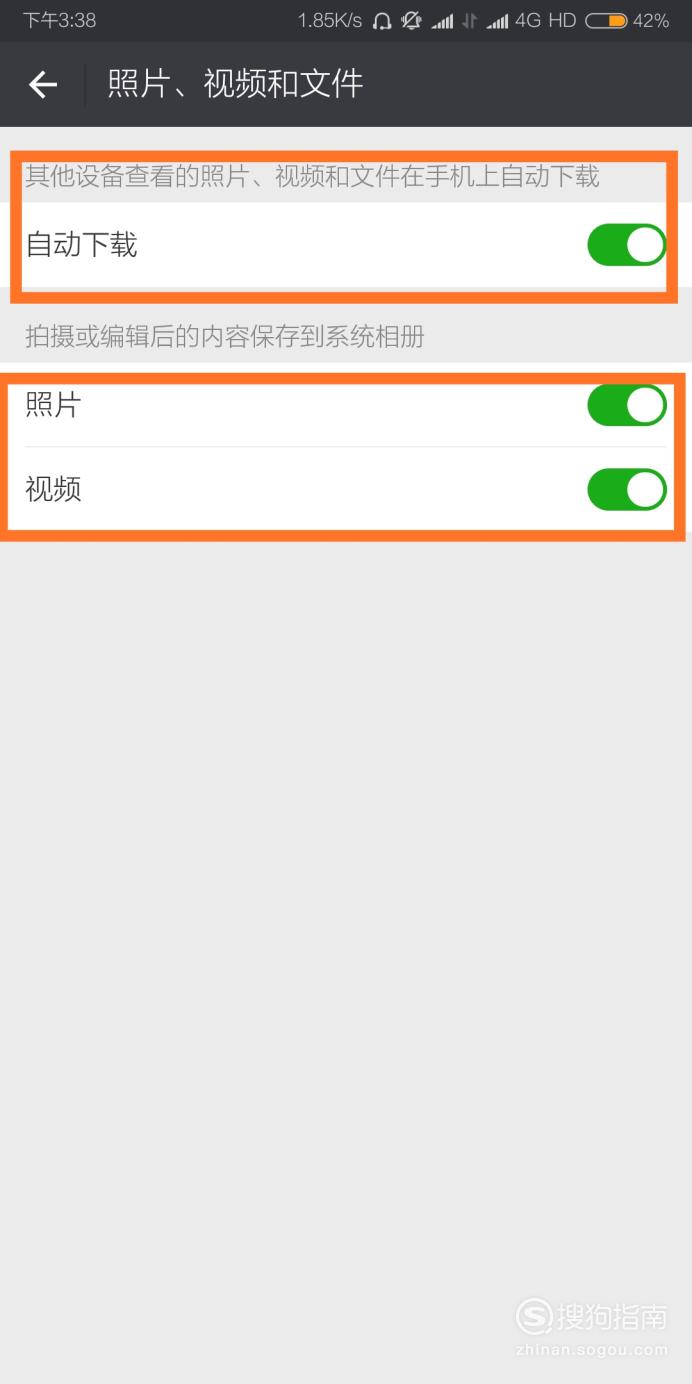Turn off the 自动下载 auto-download switch

point(627,245)
